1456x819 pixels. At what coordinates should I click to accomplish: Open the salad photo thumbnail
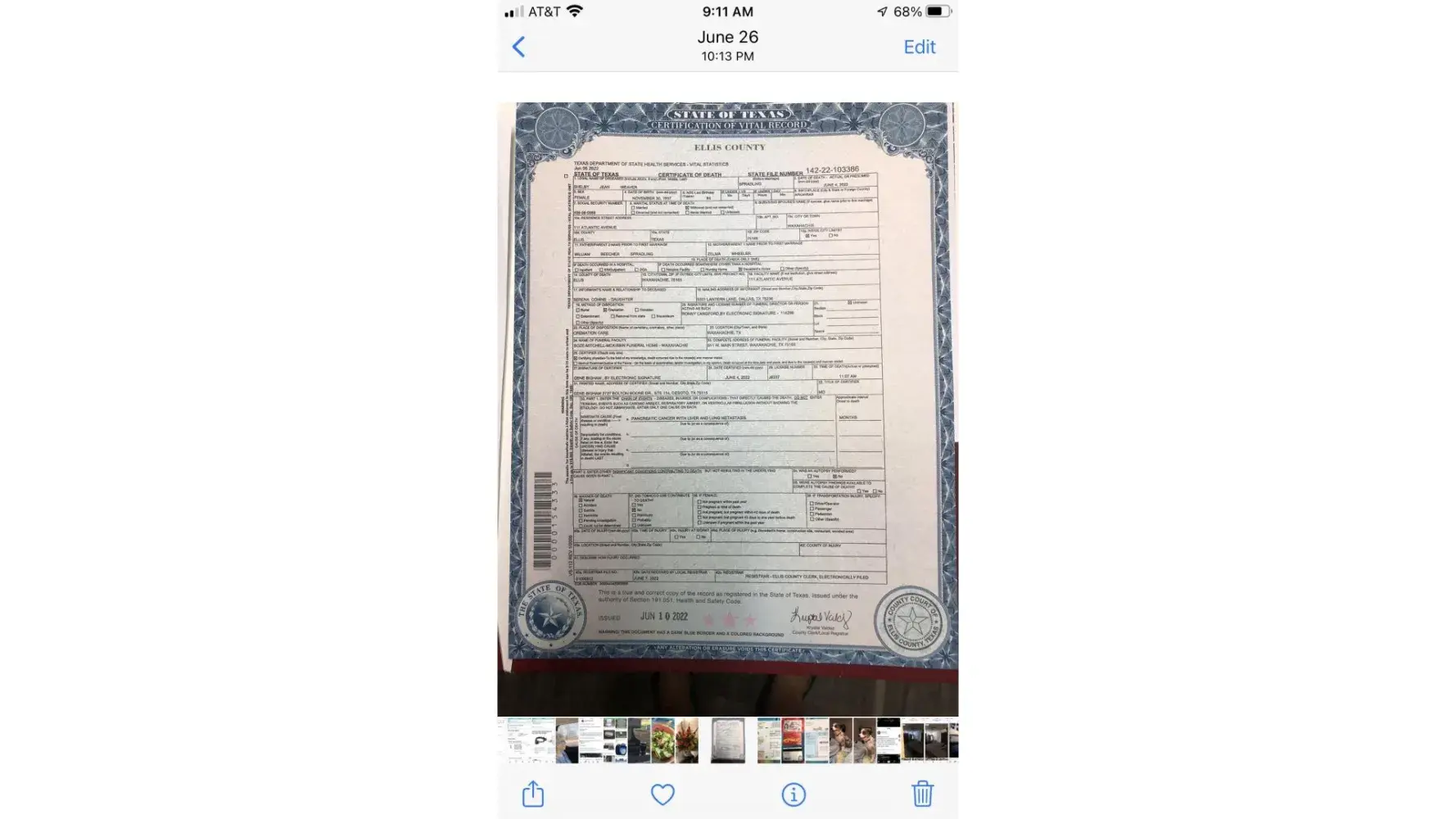pyautogui.click(x=663, y=740)
